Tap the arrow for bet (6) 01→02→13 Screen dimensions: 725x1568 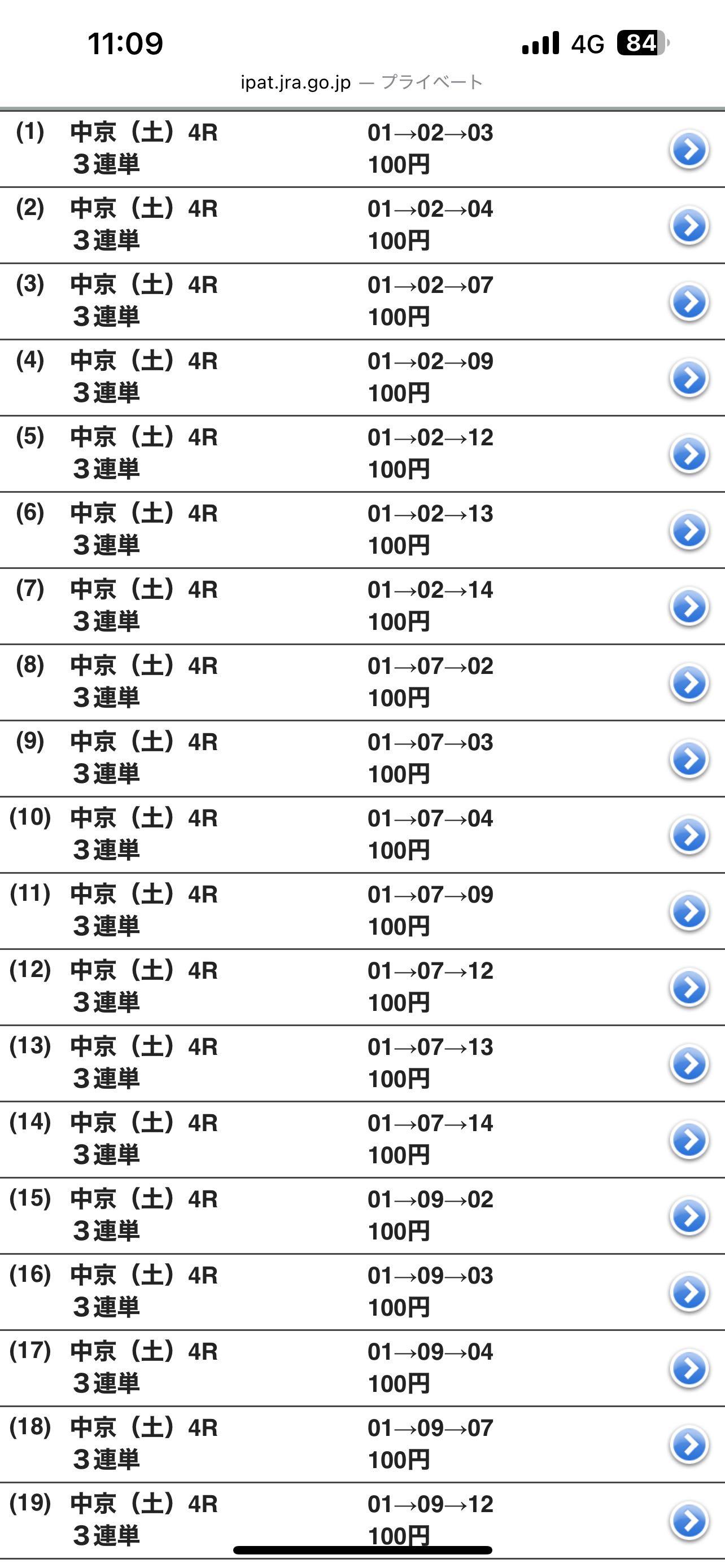[689, 530]
